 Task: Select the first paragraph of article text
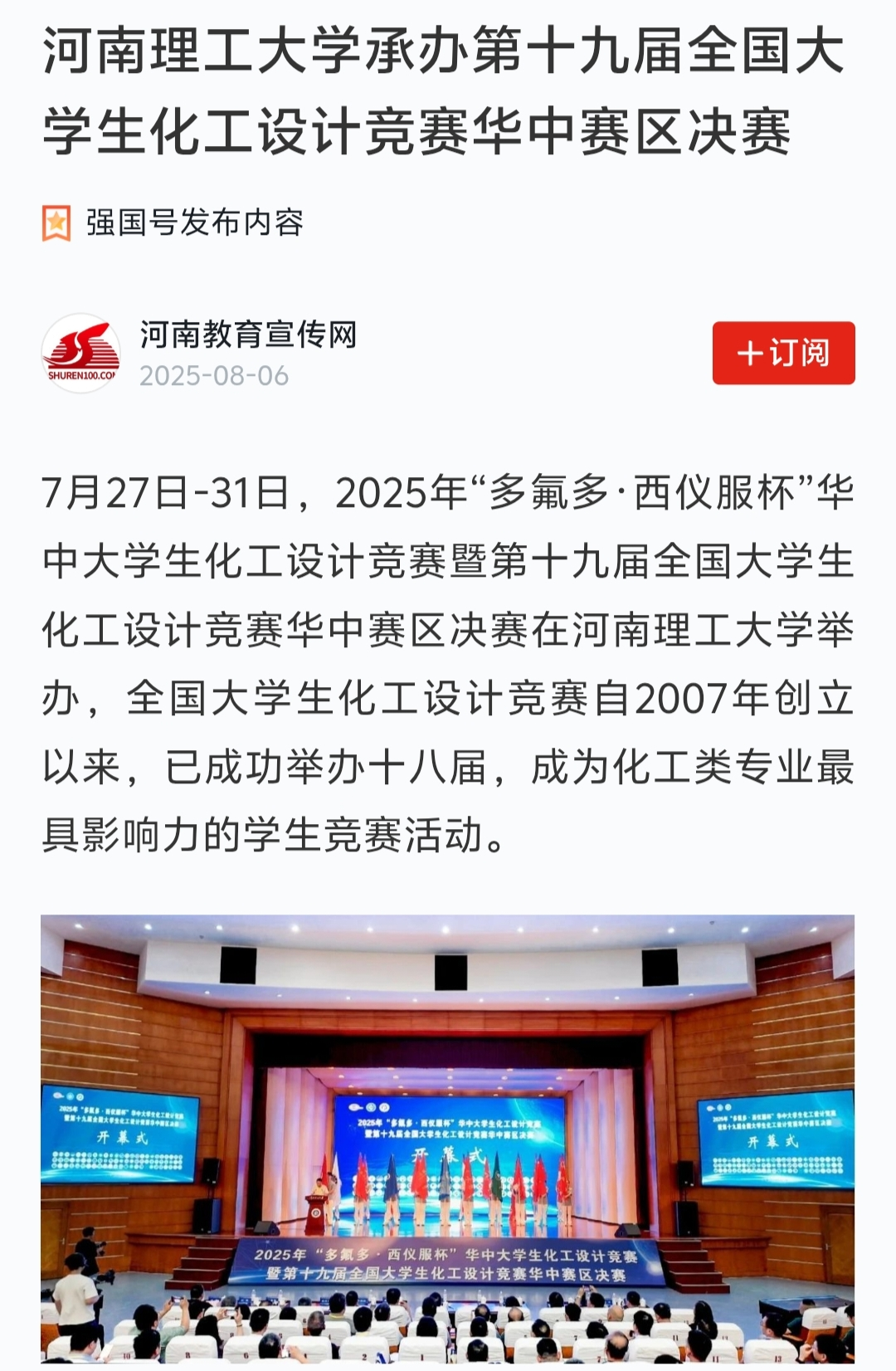[x=448, y=664]
